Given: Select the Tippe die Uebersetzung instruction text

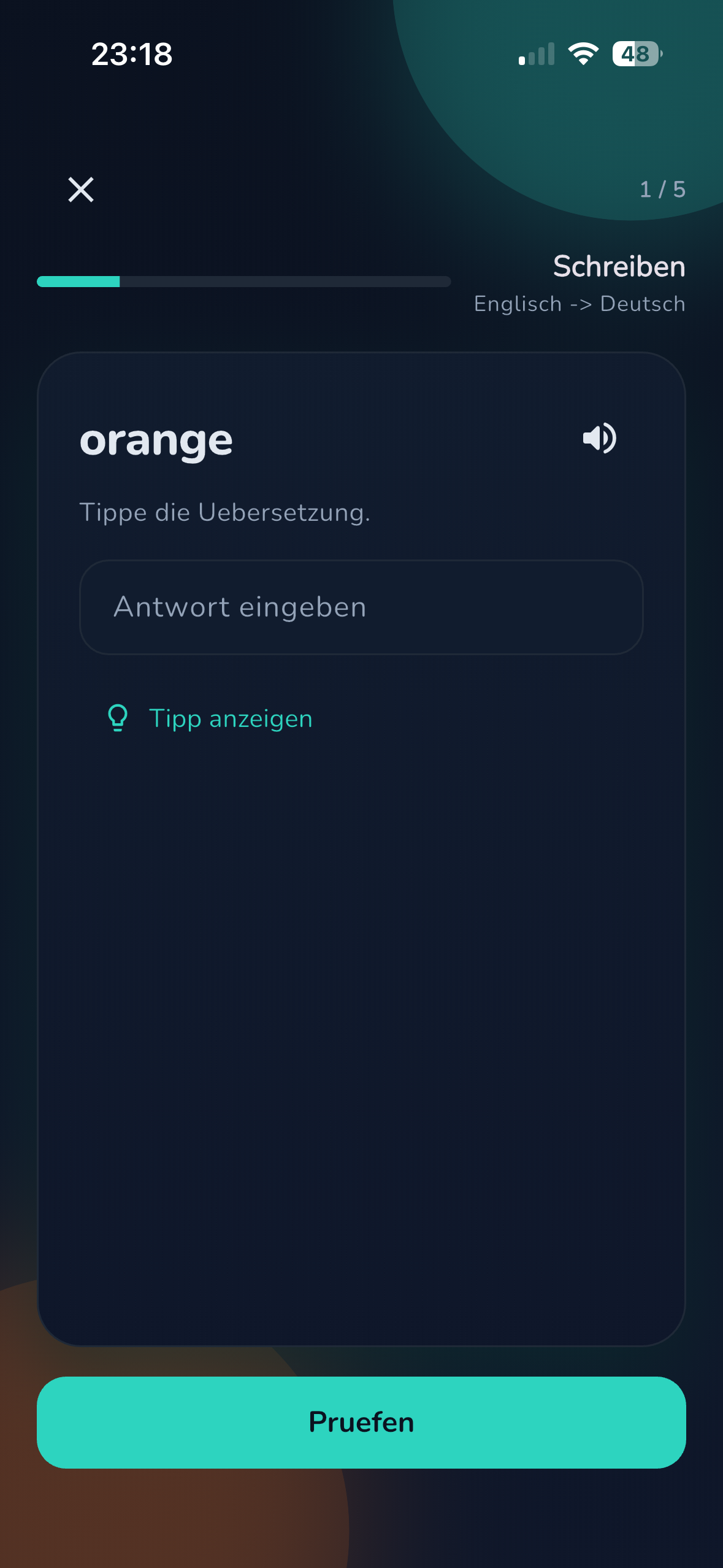Looking at the screenshot, I should click(x=225, y=512).
